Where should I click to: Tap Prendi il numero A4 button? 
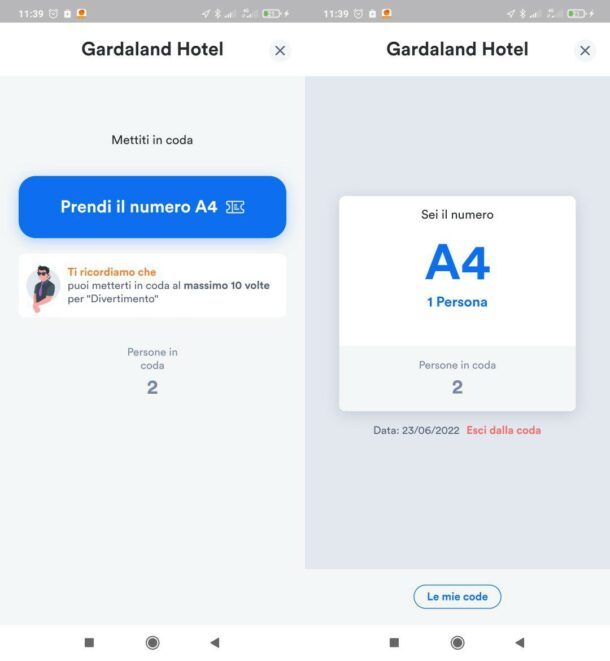coord(152,207)
